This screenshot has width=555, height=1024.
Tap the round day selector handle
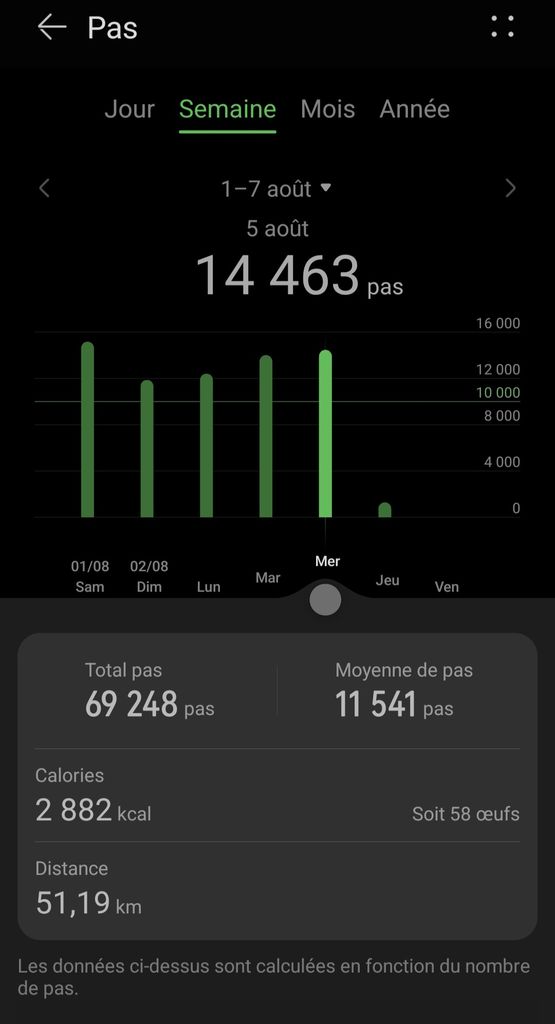(x=325, y=600)
